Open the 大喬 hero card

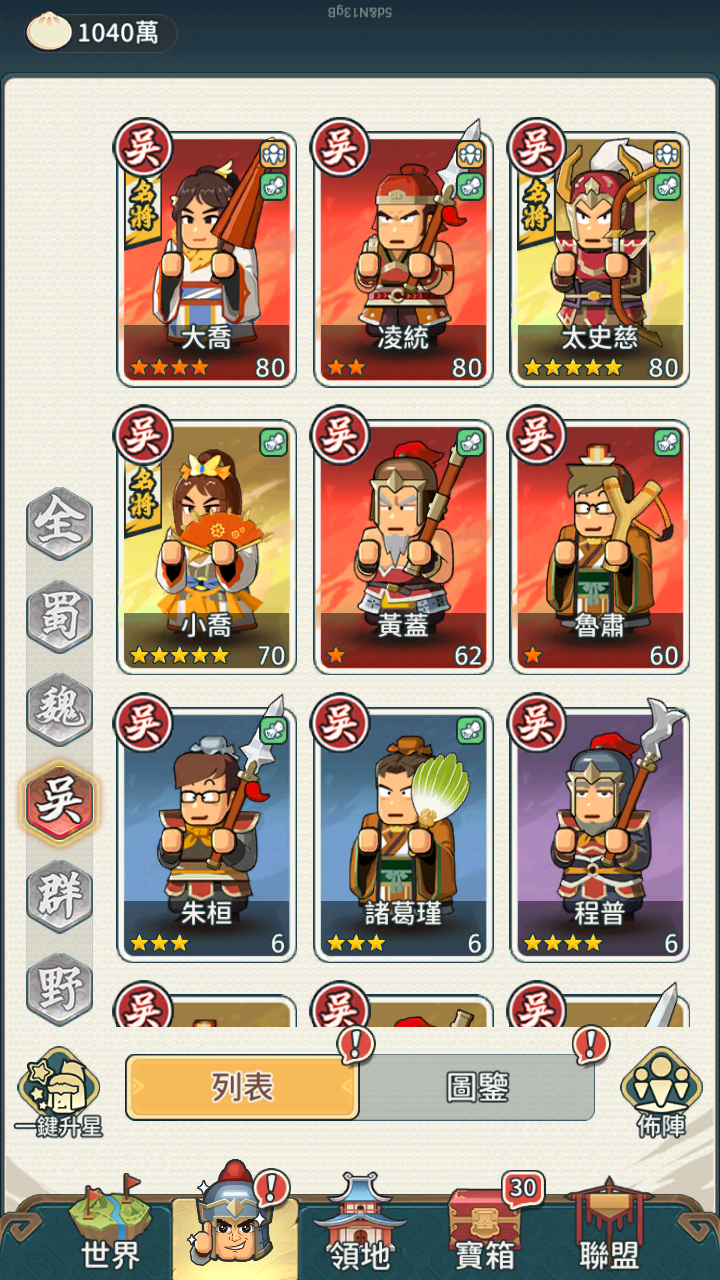207,258
